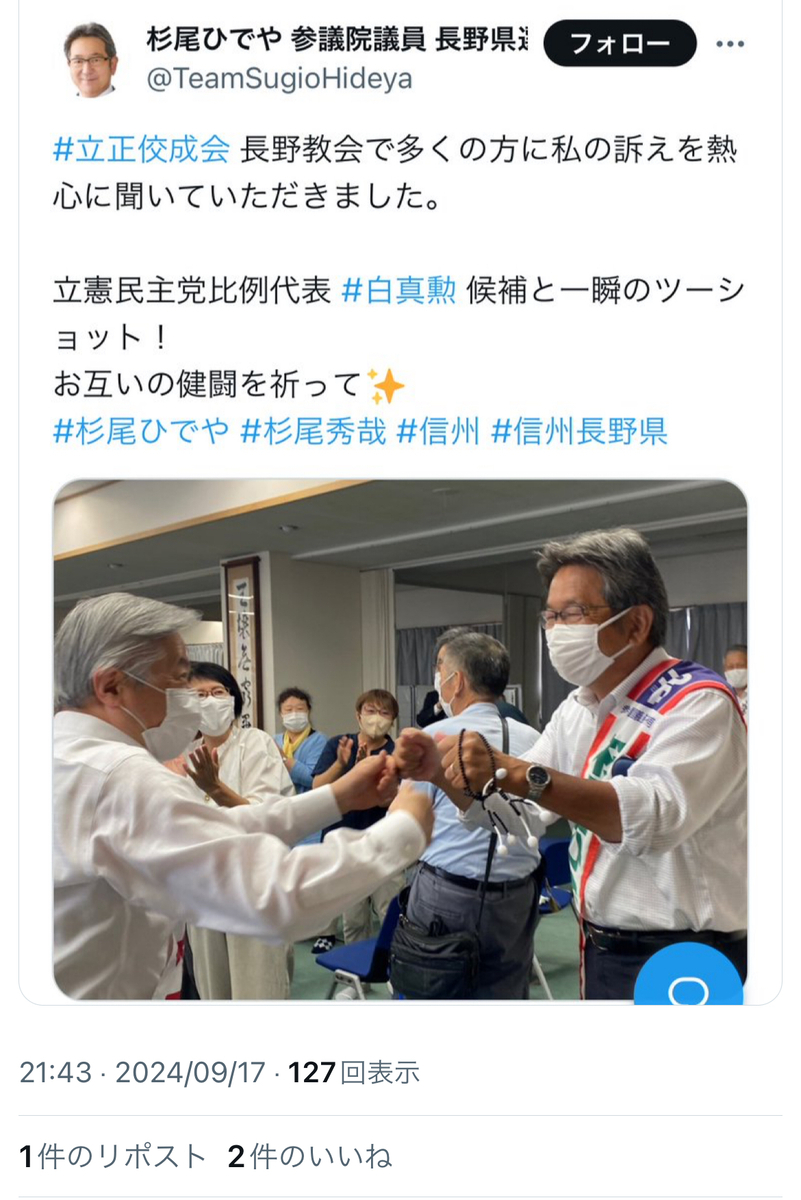Open the #白真勲 hashtag

tap(398, 291)
